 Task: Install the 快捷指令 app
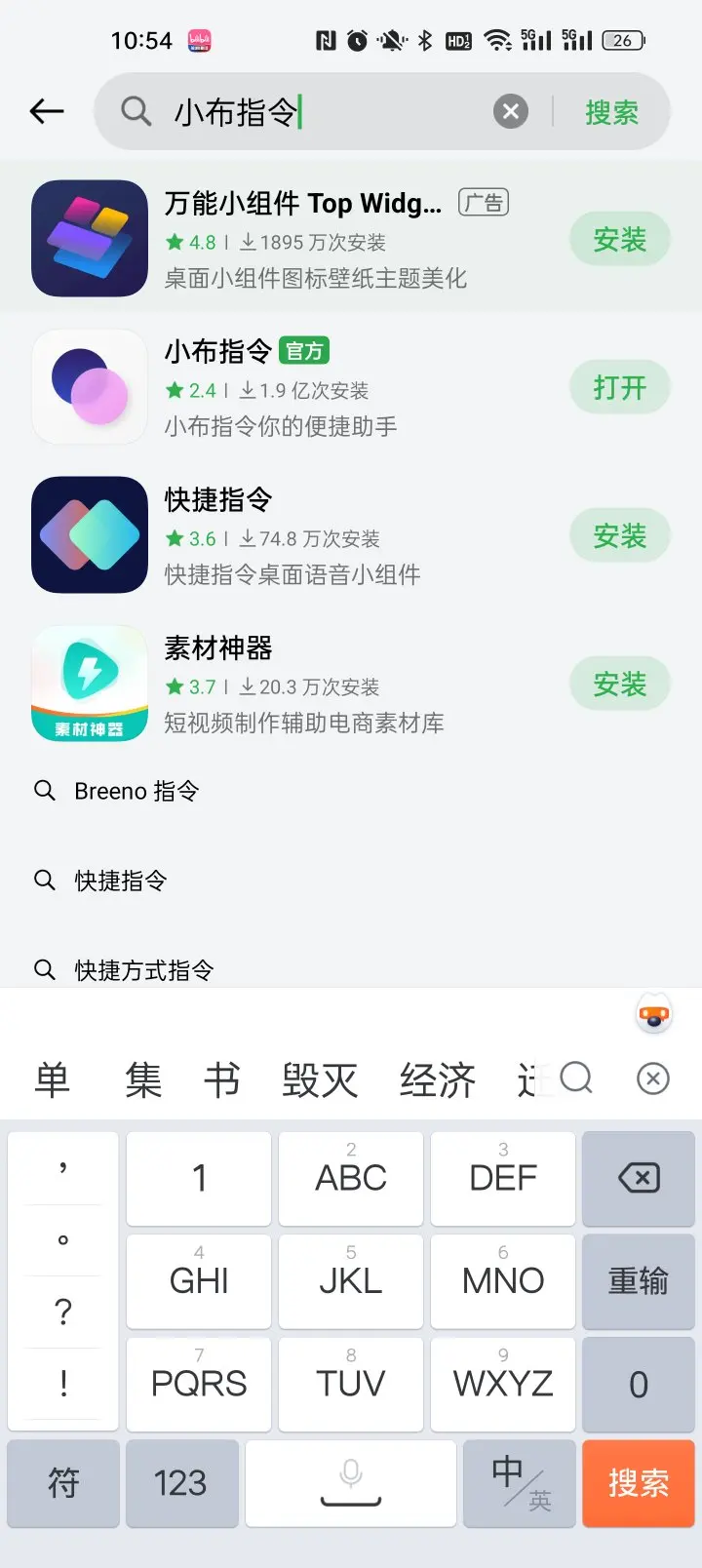tap(619, 535)
